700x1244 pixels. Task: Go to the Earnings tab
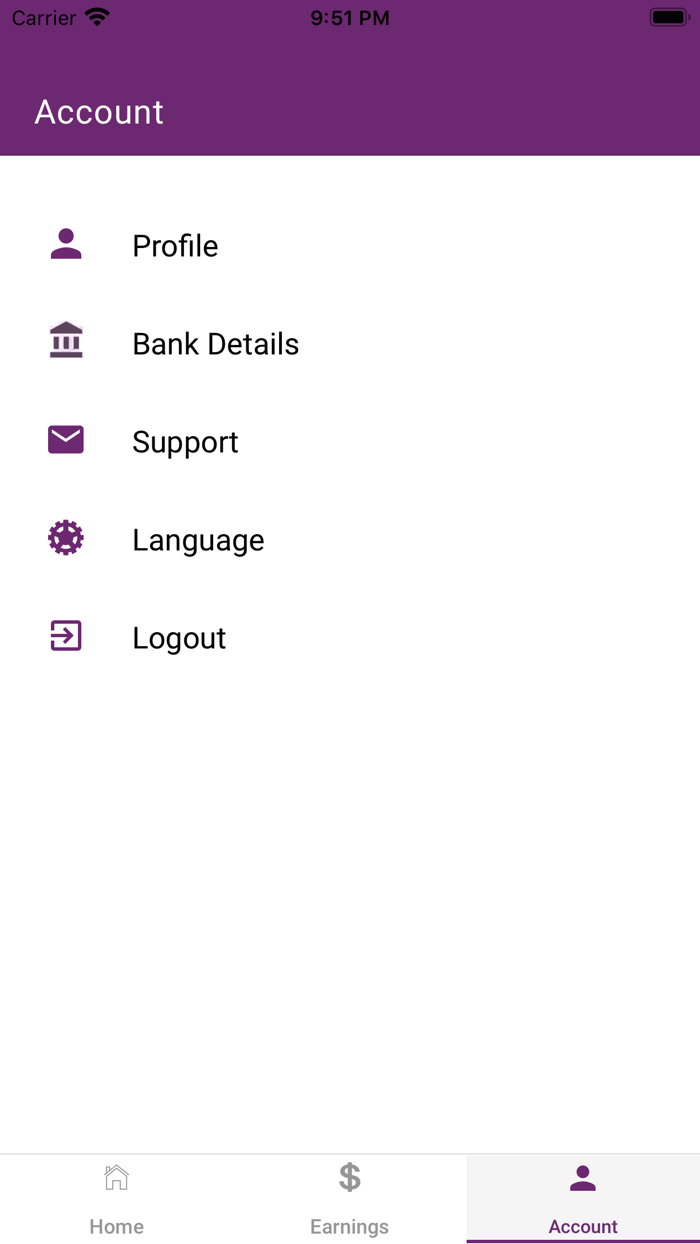click(349, 1199)
